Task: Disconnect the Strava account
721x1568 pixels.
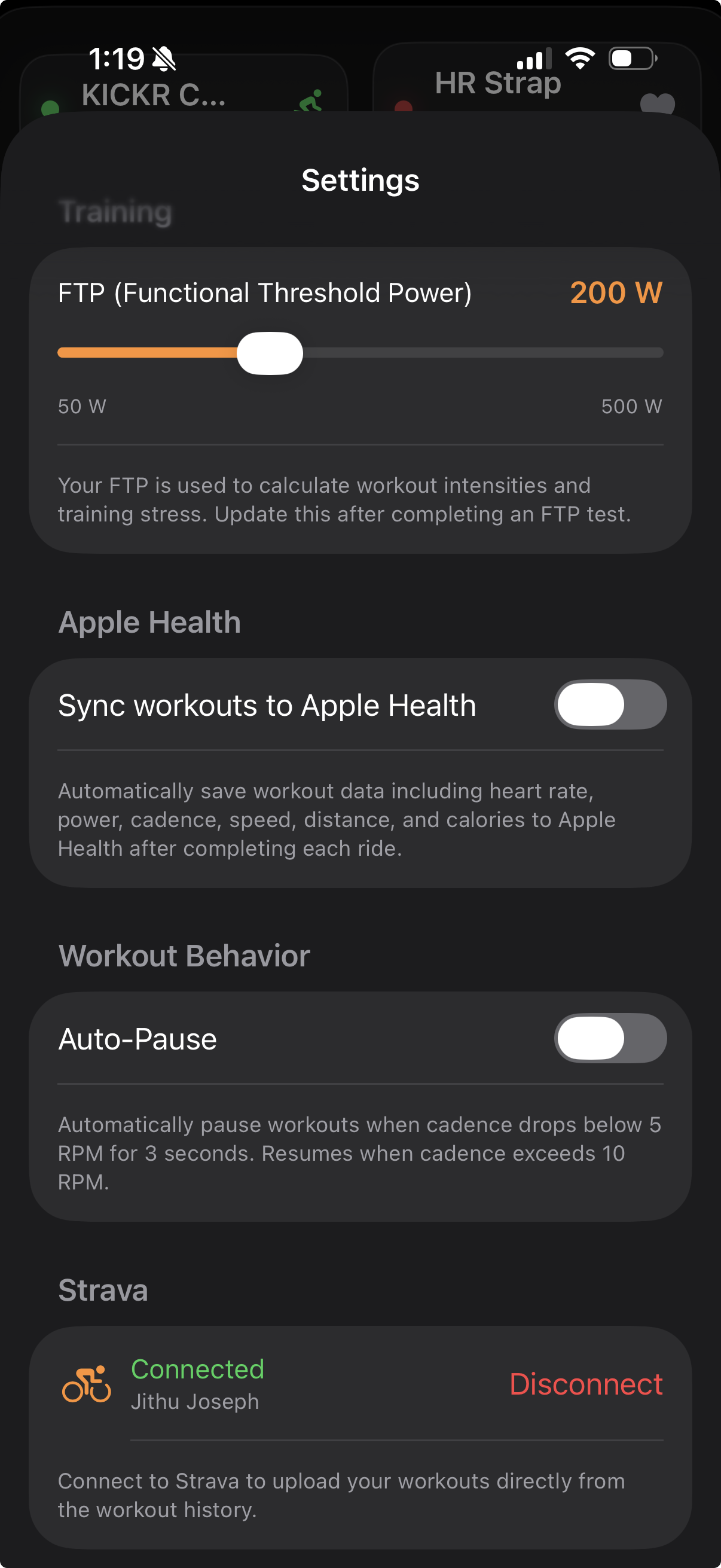Action: (x=585, y=1384)
